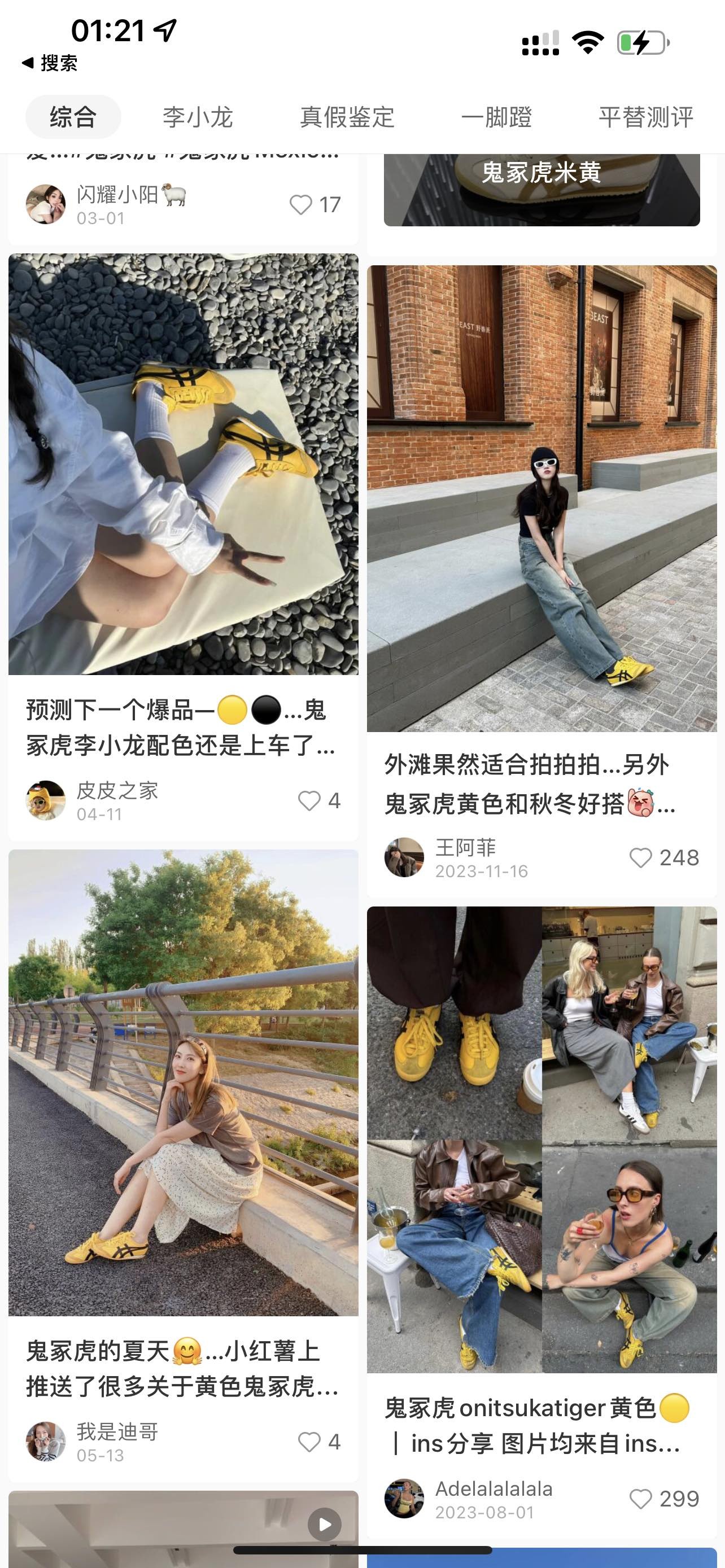This screenshot has height=1568, width=725.
Task: Open the 真假鉴定 tab
Action: click(x=347, y=119)
